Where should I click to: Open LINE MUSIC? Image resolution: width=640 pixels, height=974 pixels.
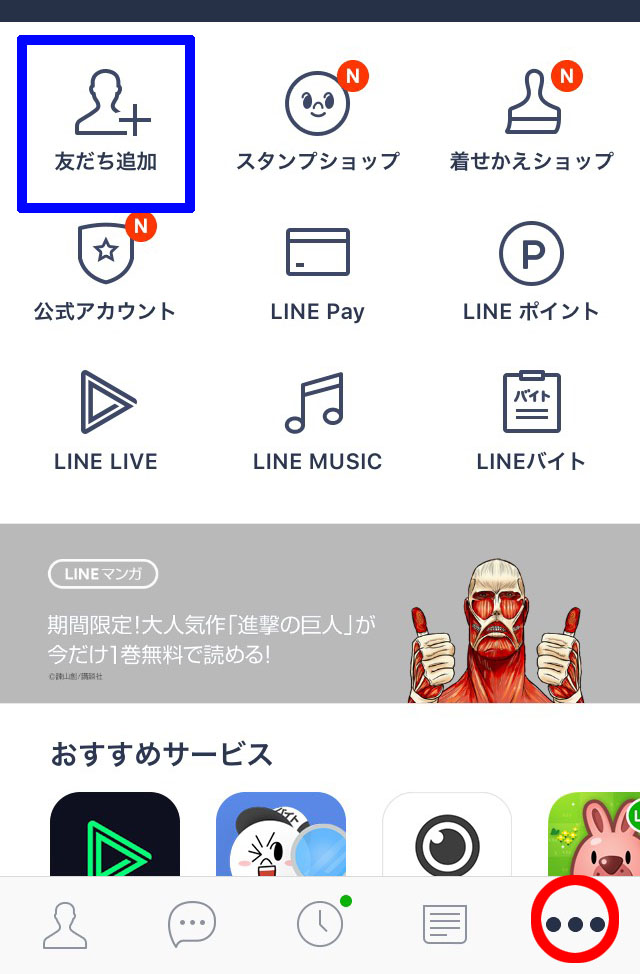click(x=317, y=420)
